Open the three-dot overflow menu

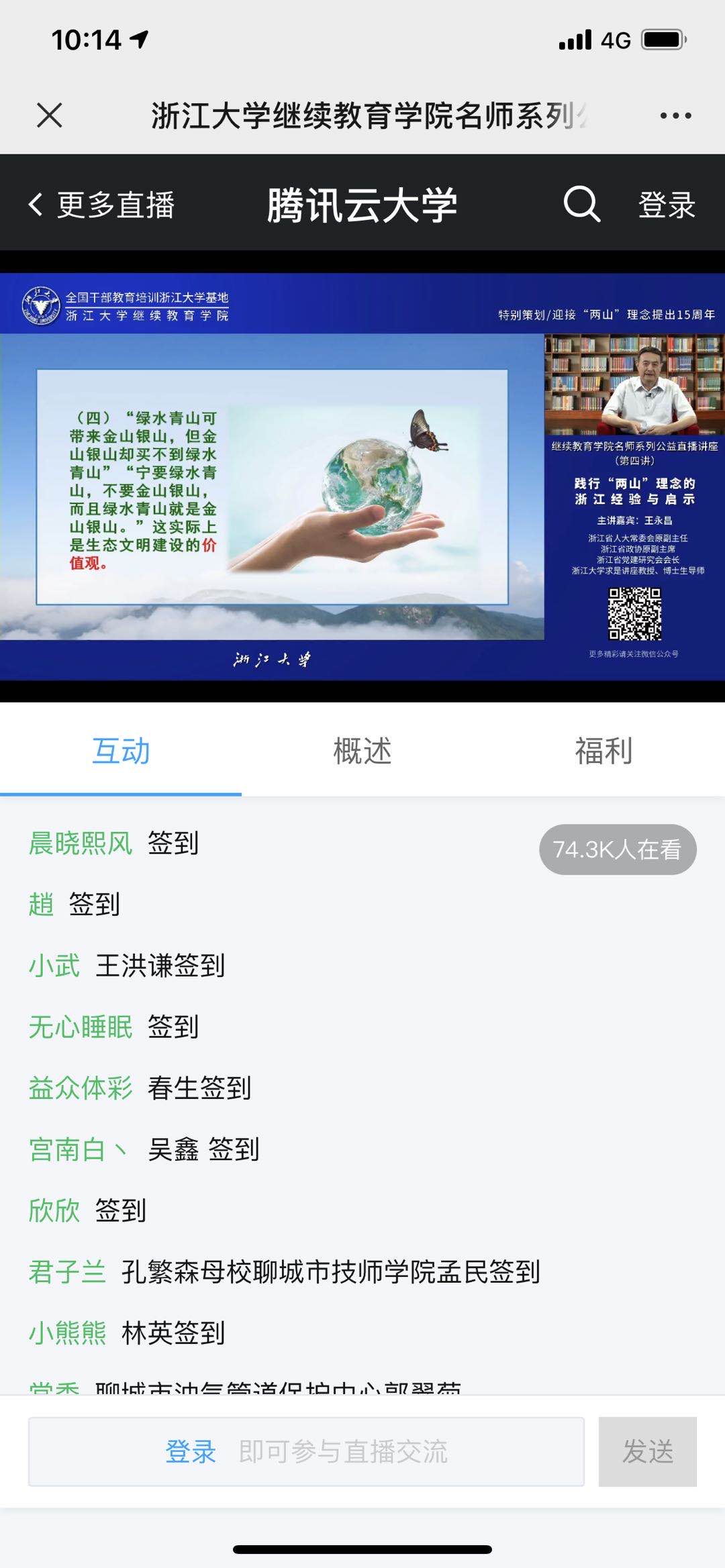click(x=675, y=115)
